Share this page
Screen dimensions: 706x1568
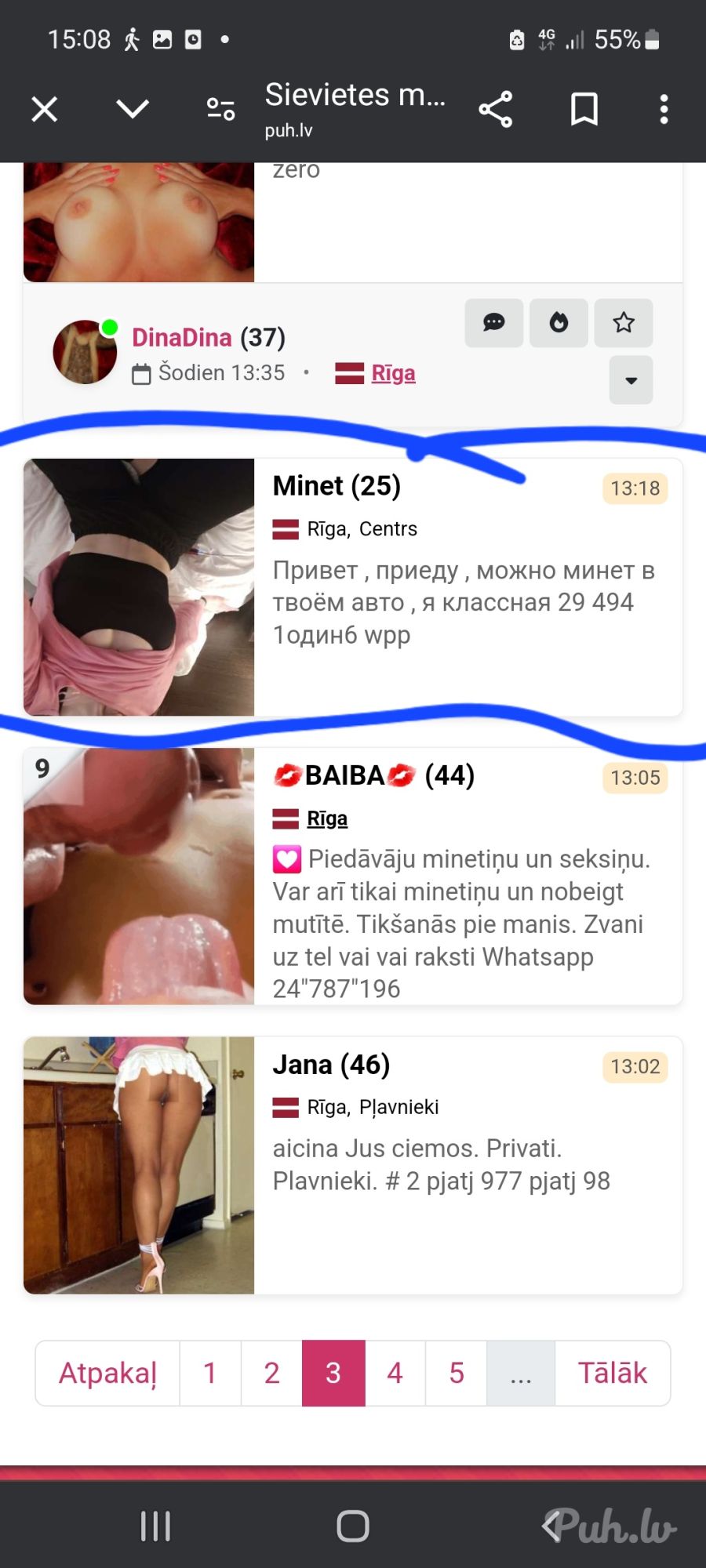pyautogui.click(x=496, y=109)
